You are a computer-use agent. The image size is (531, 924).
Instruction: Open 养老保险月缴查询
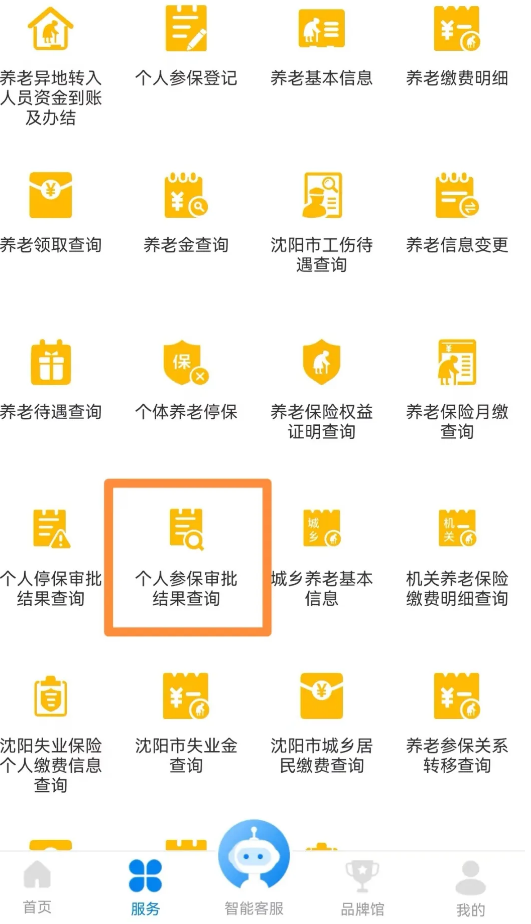pos(457,389)
